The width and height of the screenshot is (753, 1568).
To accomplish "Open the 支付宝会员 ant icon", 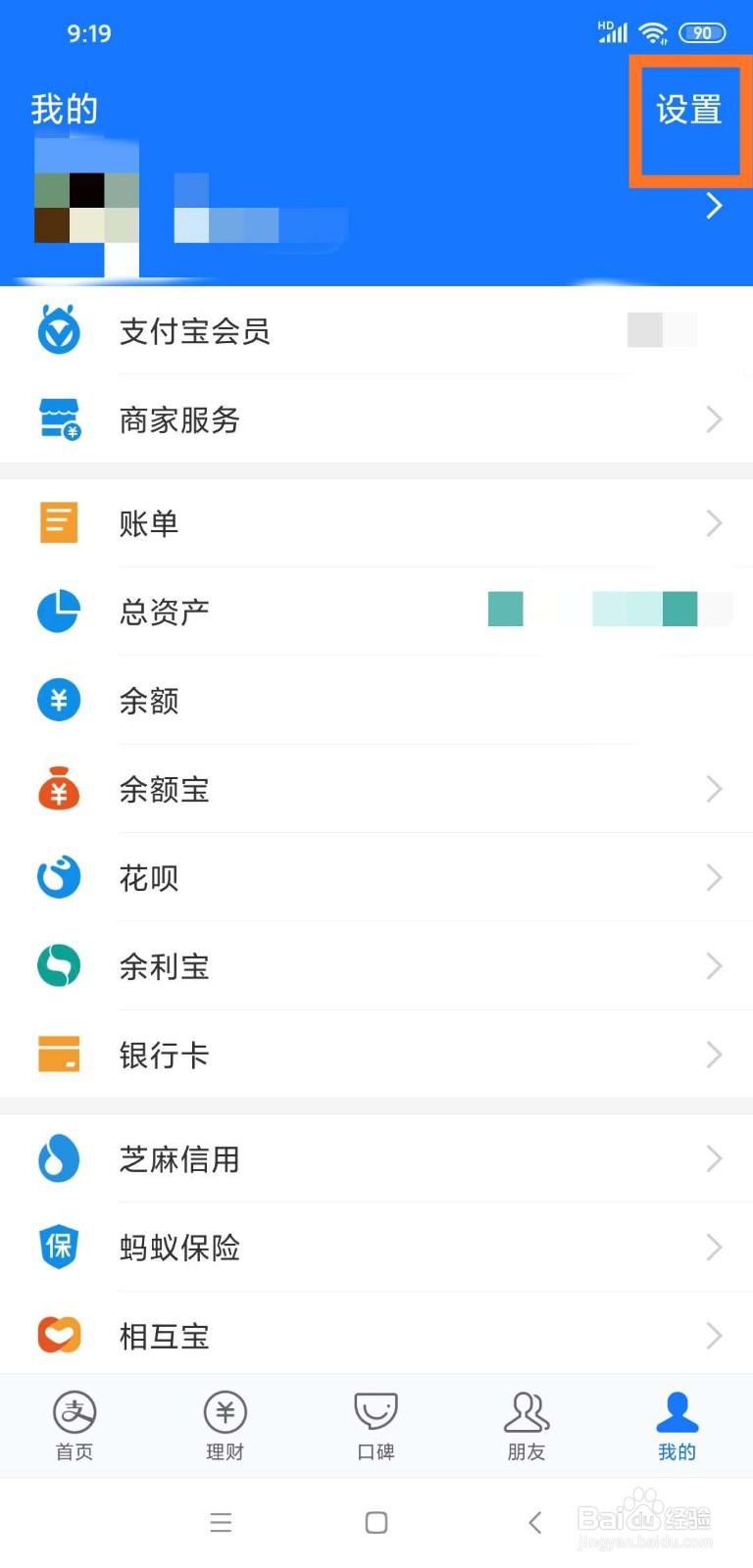I will pyautogui.click(x=59, y=330).
